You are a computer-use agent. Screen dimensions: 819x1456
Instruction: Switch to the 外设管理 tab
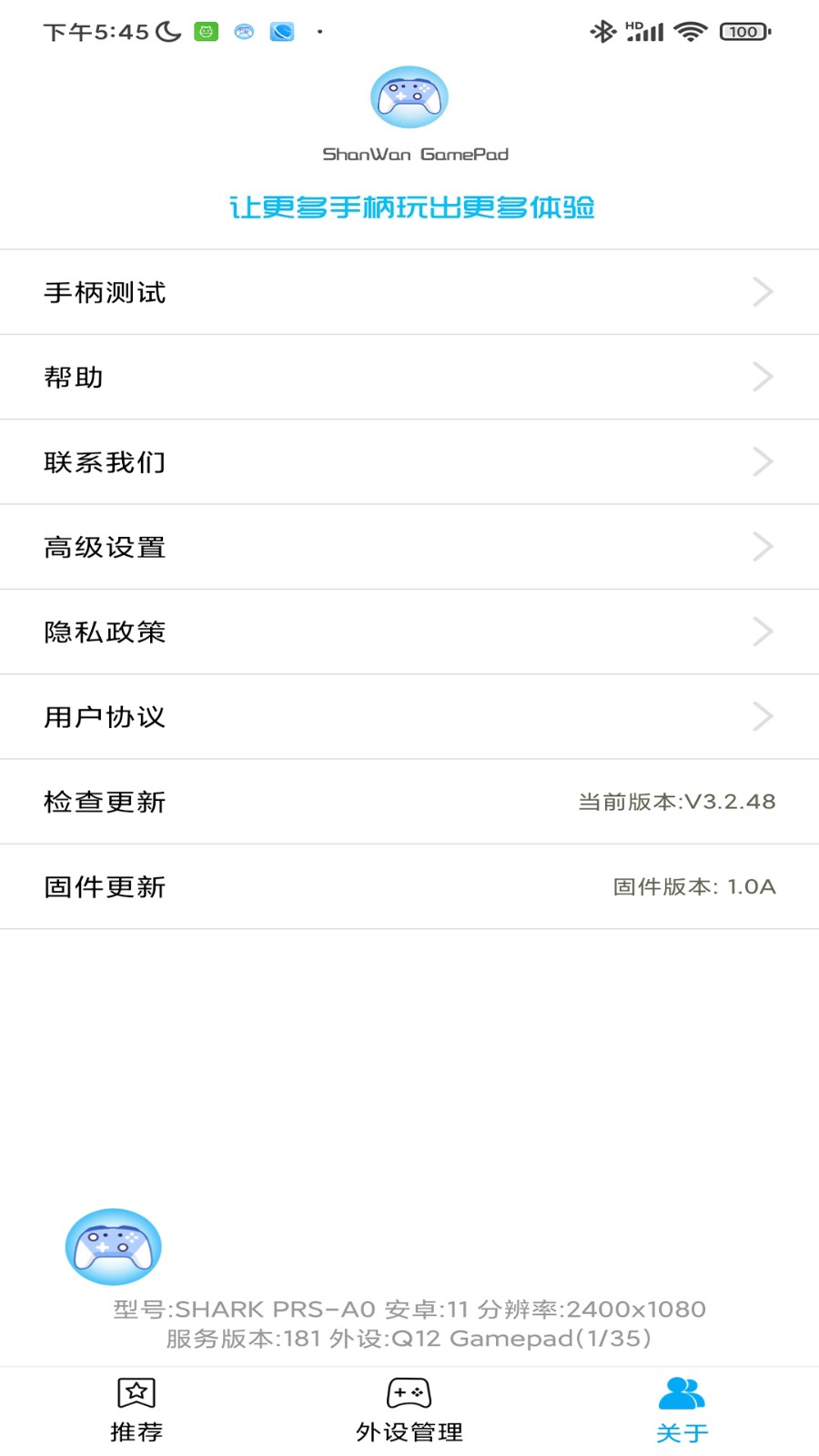(409, 1410)
